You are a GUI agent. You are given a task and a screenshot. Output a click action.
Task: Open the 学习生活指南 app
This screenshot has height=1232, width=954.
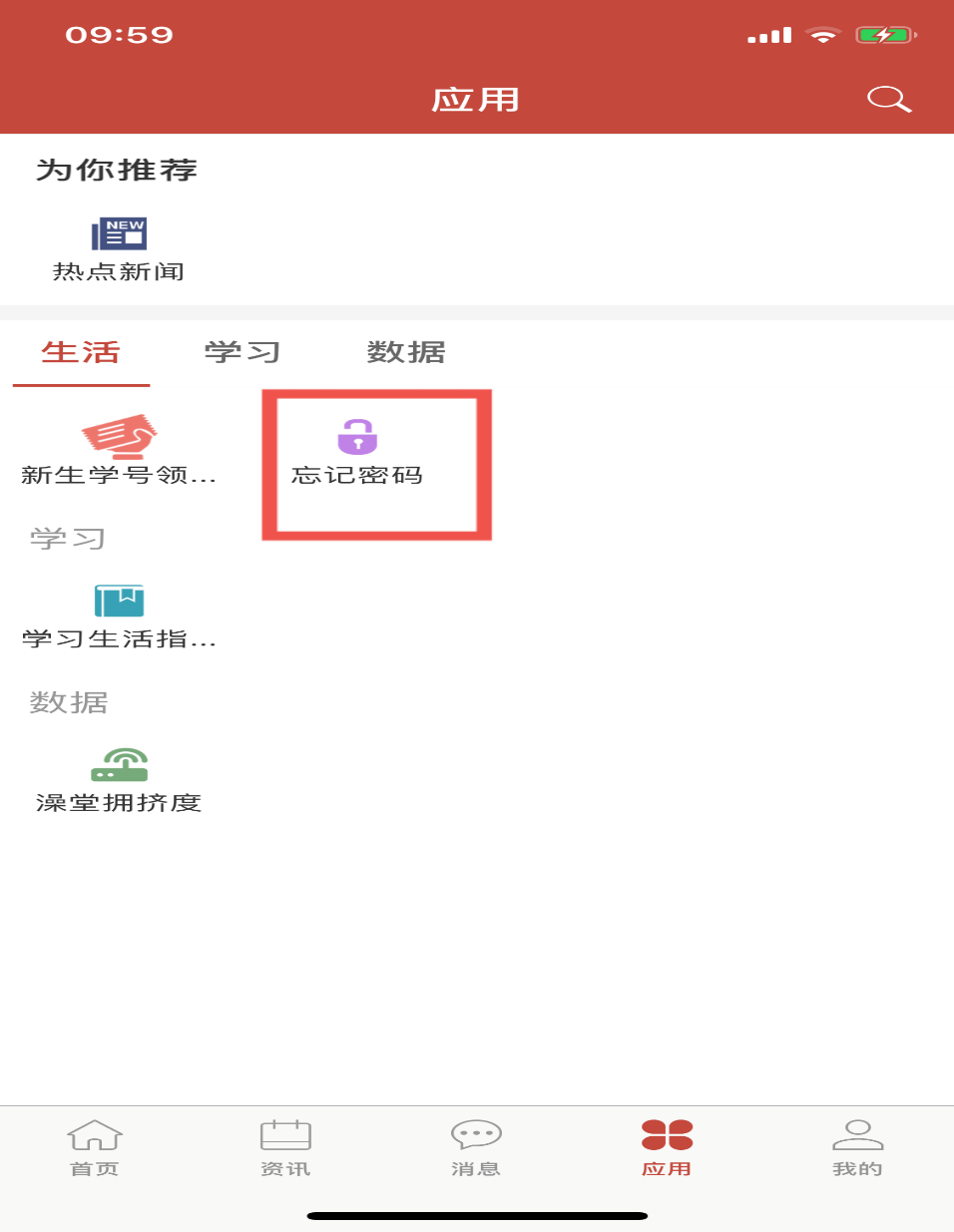119,615
